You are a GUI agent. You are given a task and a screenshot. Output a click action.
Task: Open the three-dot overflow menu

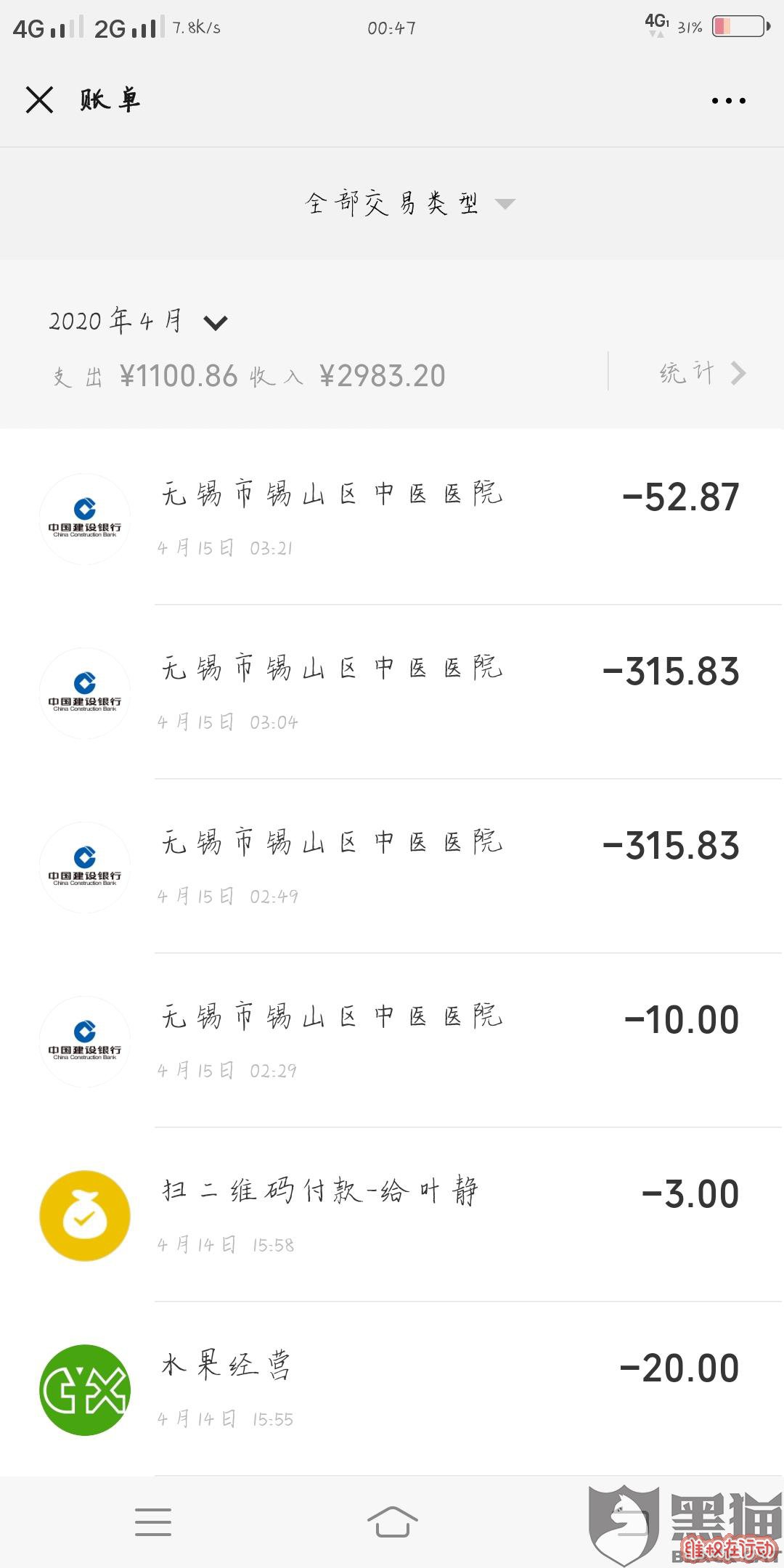[728, 101]
